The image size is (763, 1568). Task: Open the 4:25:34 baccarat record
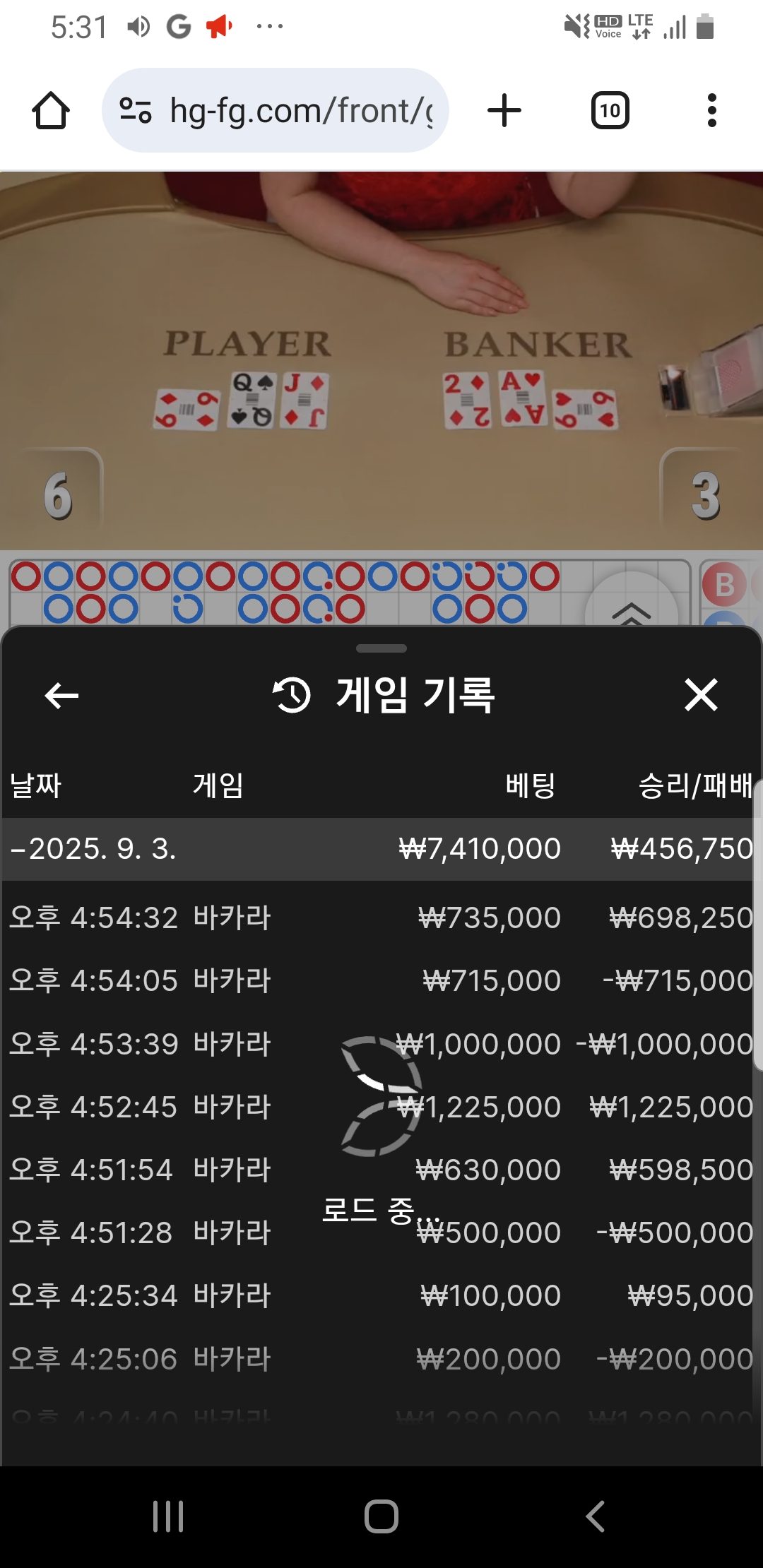[378, 1295]
